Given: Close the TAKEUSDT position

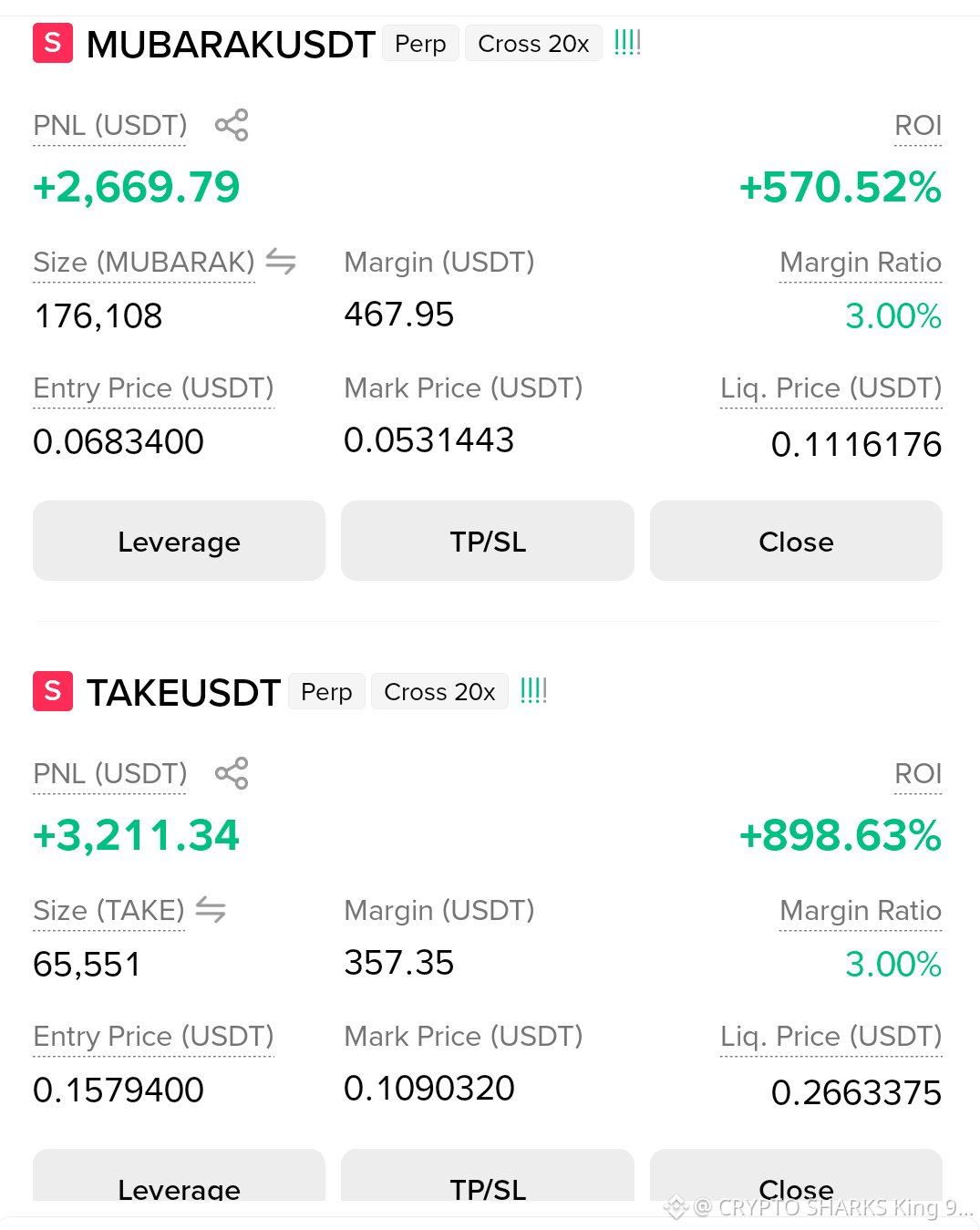Looking at the screenshot, I should pyautogui.click(x=796, y=1175).
